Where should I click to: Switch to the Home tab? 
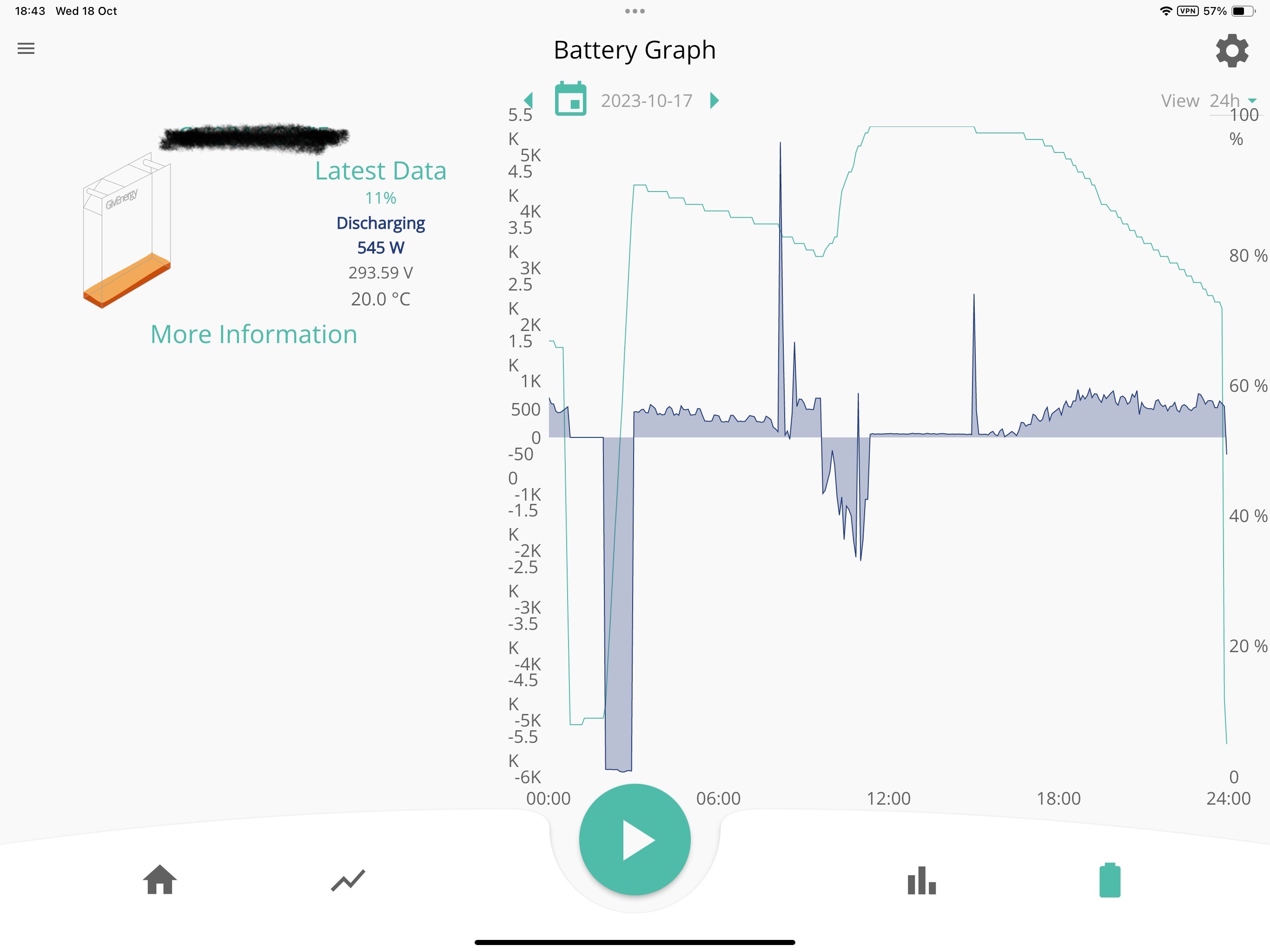click(x=159, y=879)
